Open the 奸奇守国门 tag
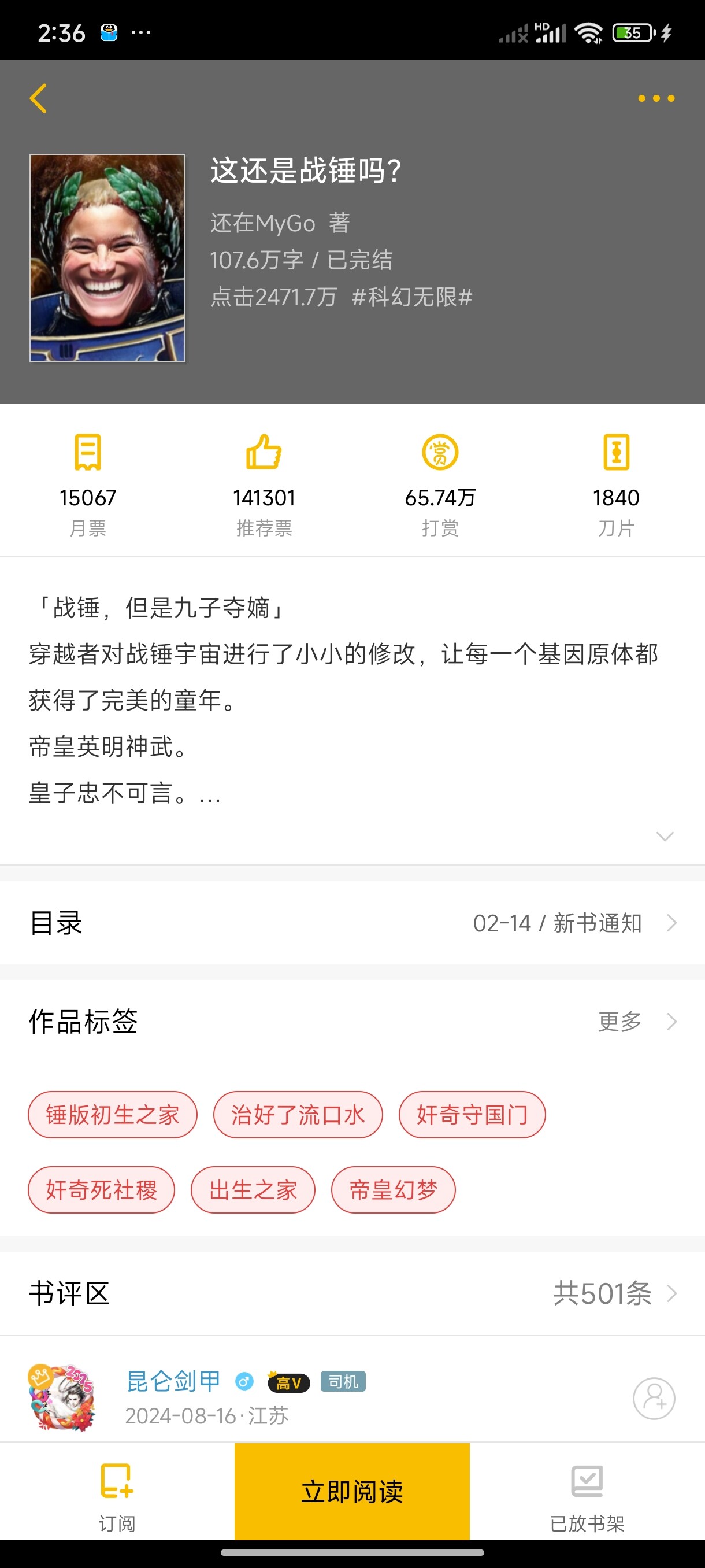The image size is (705, 1568). [472, 1115]
